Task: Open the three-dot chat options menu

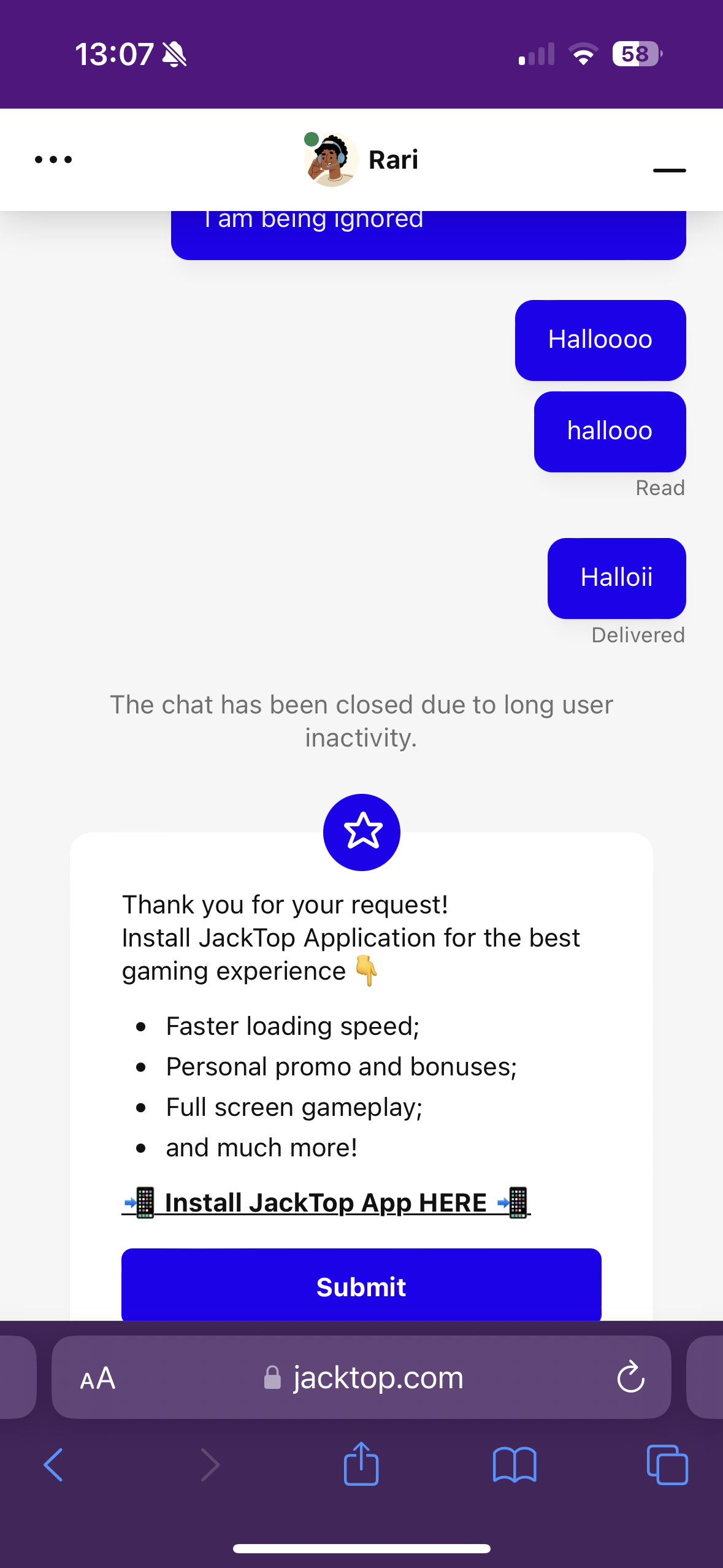Action: pyautogui.click(x=53, y=159)
